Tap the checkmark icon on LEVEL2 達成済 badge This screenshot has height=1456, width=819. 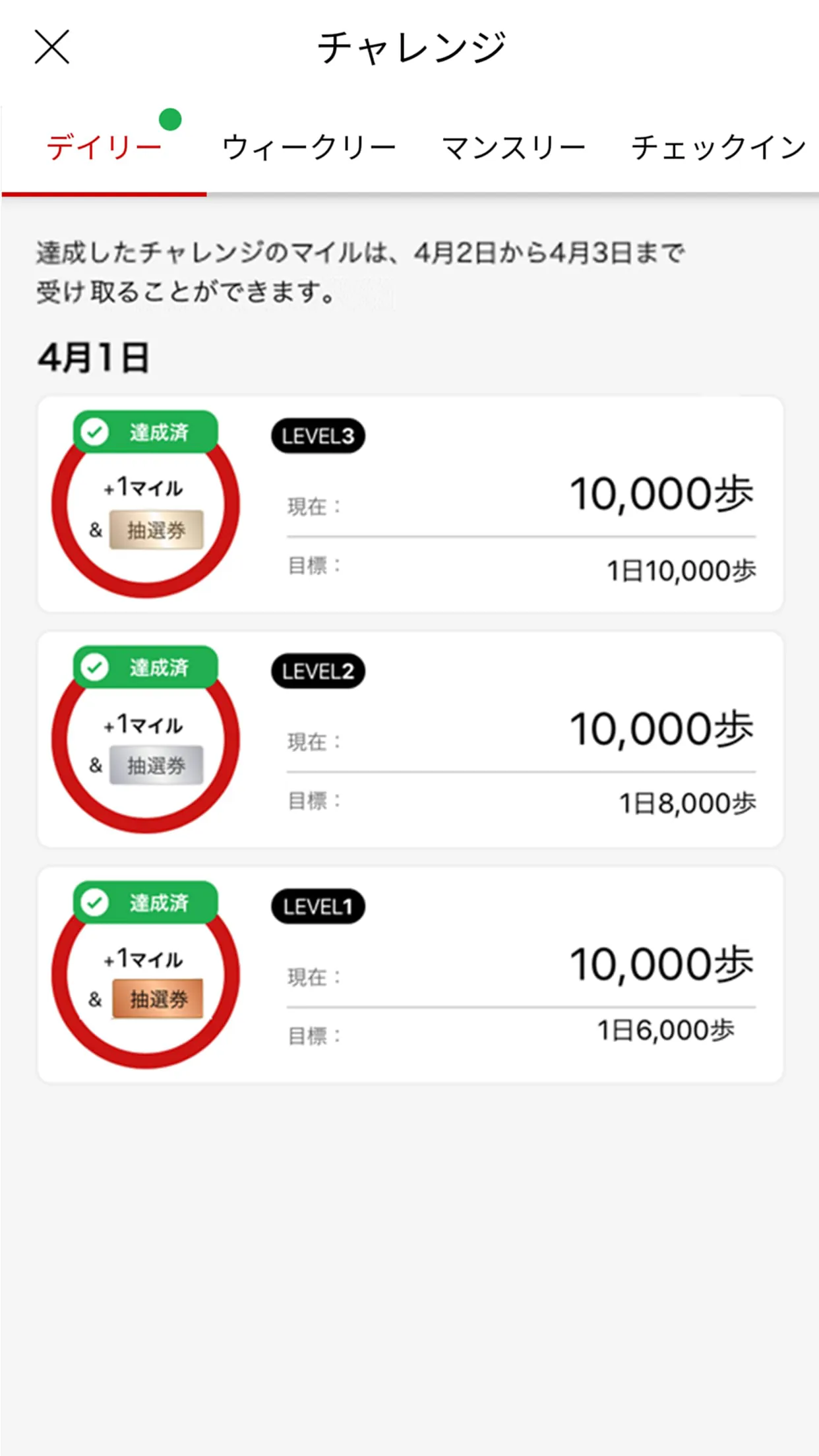(96, 667)
